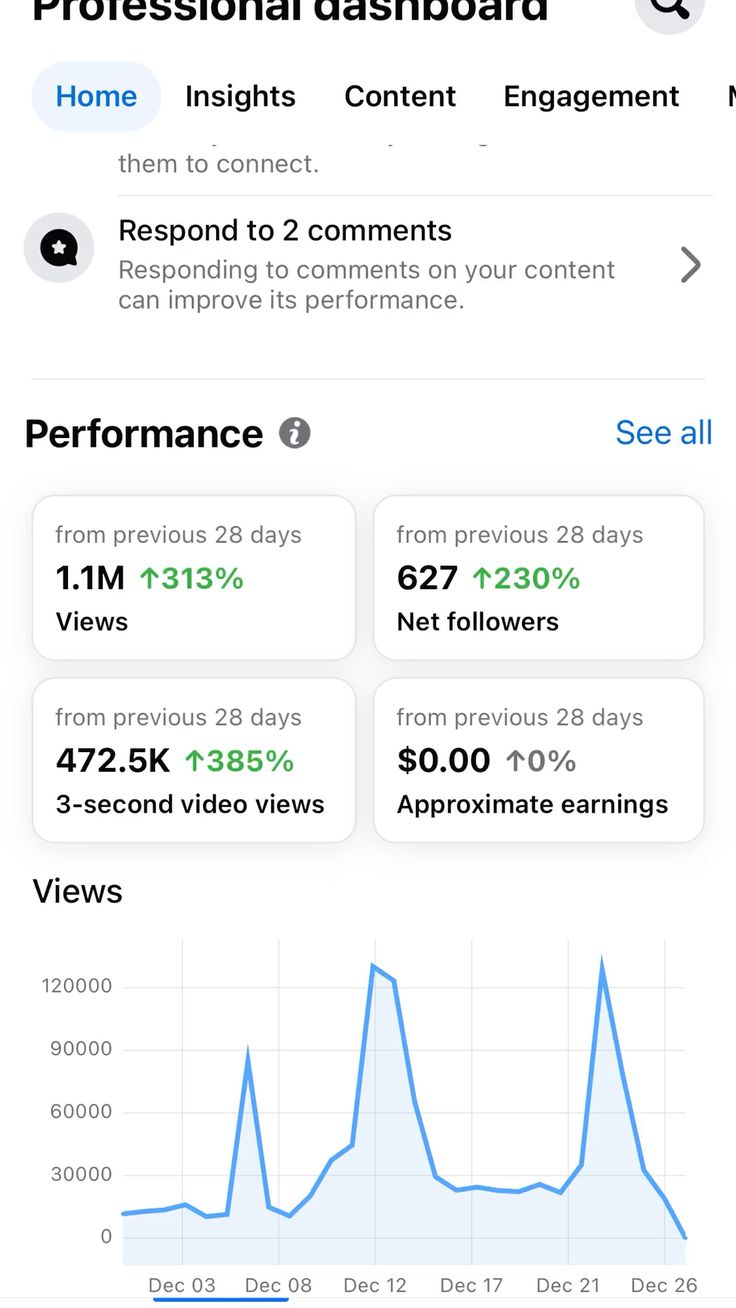
Task: View 3-second video views card
Action: 194,761
